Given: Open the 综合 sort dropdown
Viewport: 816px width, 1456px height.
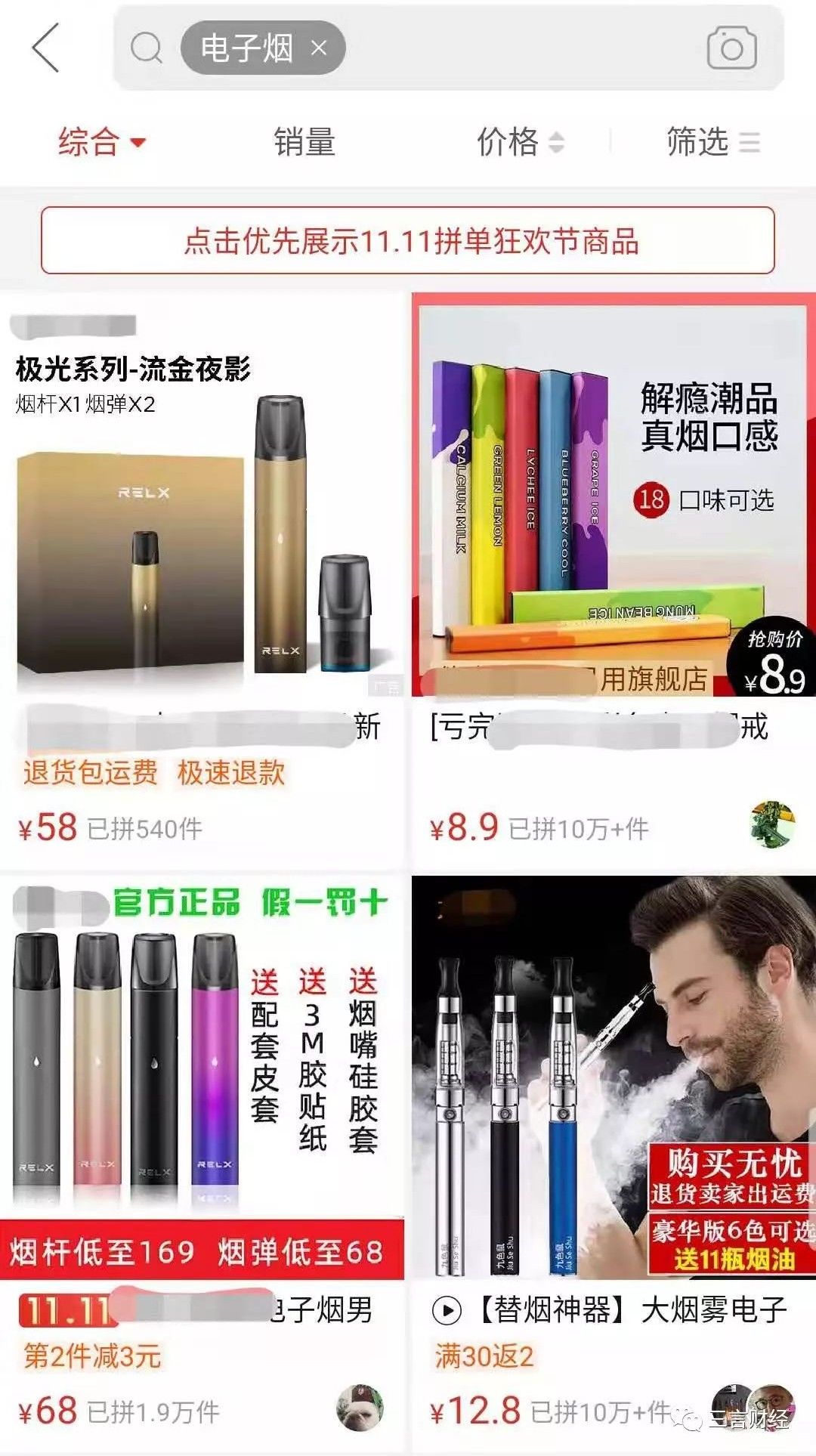Looking at the screenshot, I should pos(102,142).
